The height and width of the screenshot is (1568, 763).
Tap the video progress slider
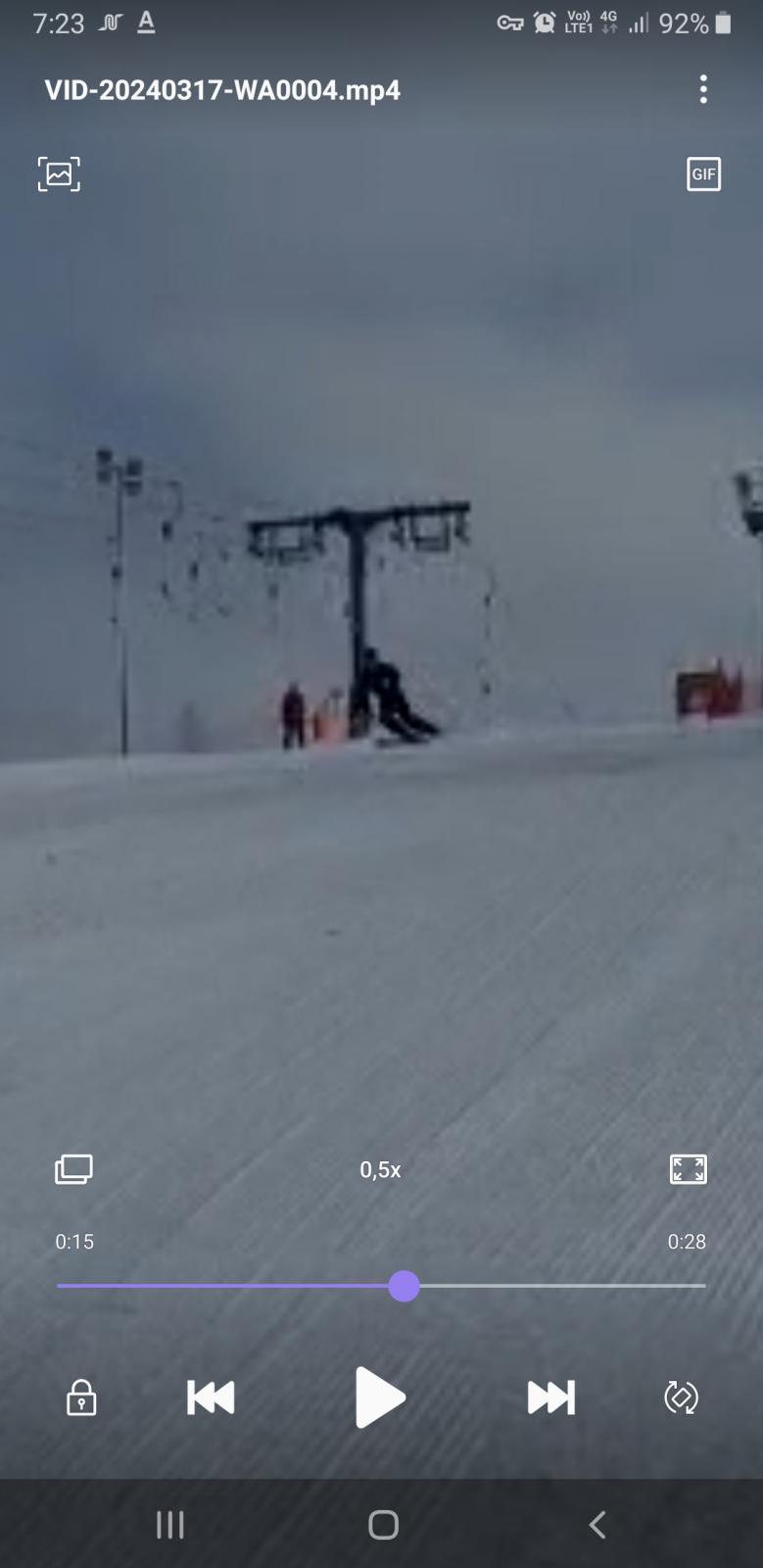pyautogui.click(x=381, y=1286)
